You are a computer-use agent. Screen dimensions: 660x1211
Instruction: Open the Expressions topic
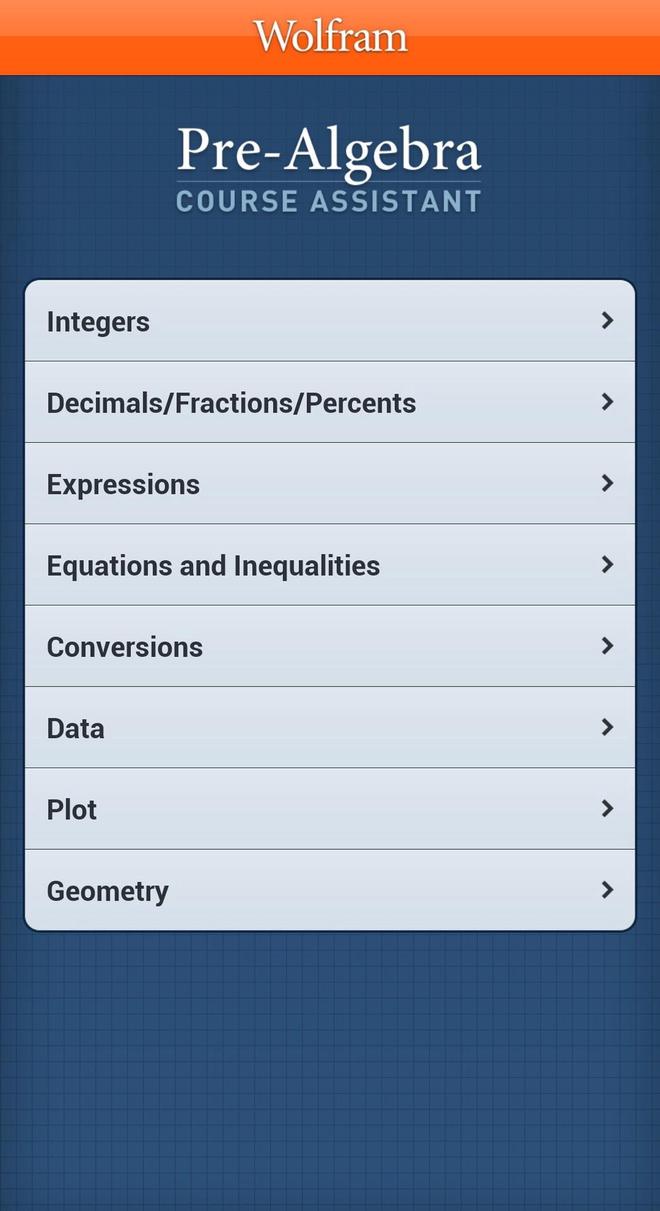click(x=329, y=484)
